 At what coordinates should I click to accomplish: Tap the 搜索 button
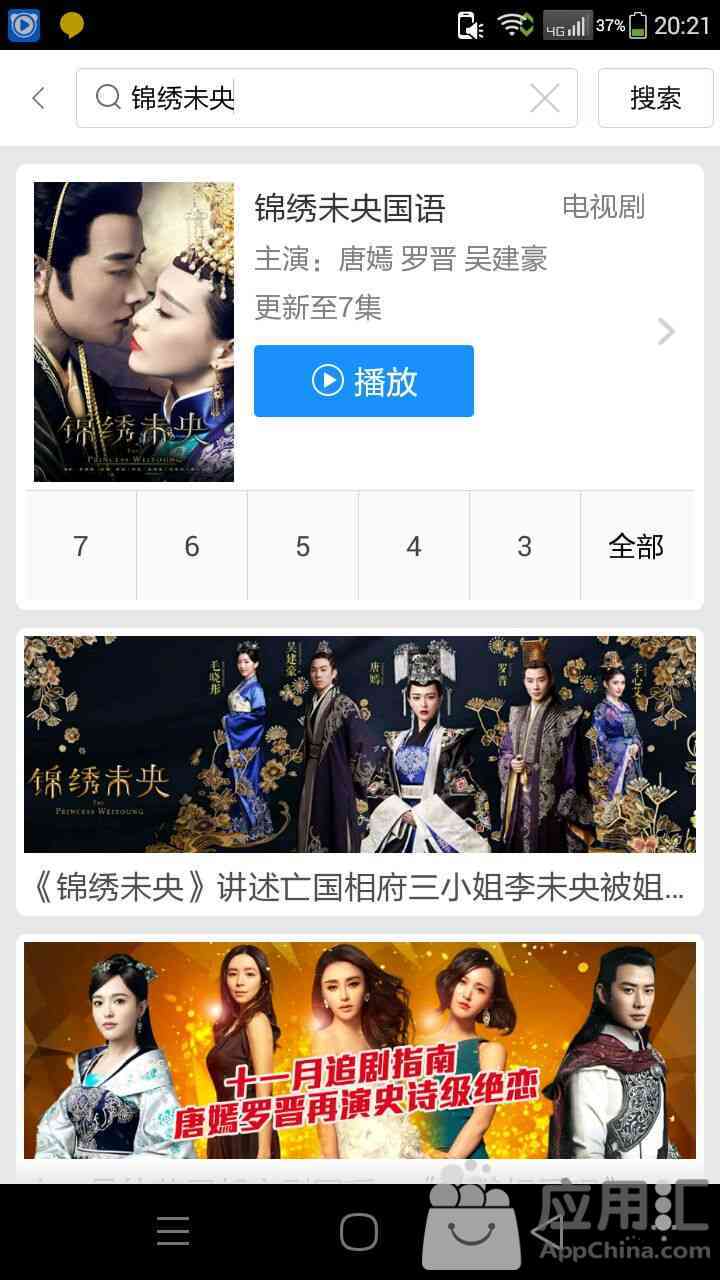[x=655, y=98]
